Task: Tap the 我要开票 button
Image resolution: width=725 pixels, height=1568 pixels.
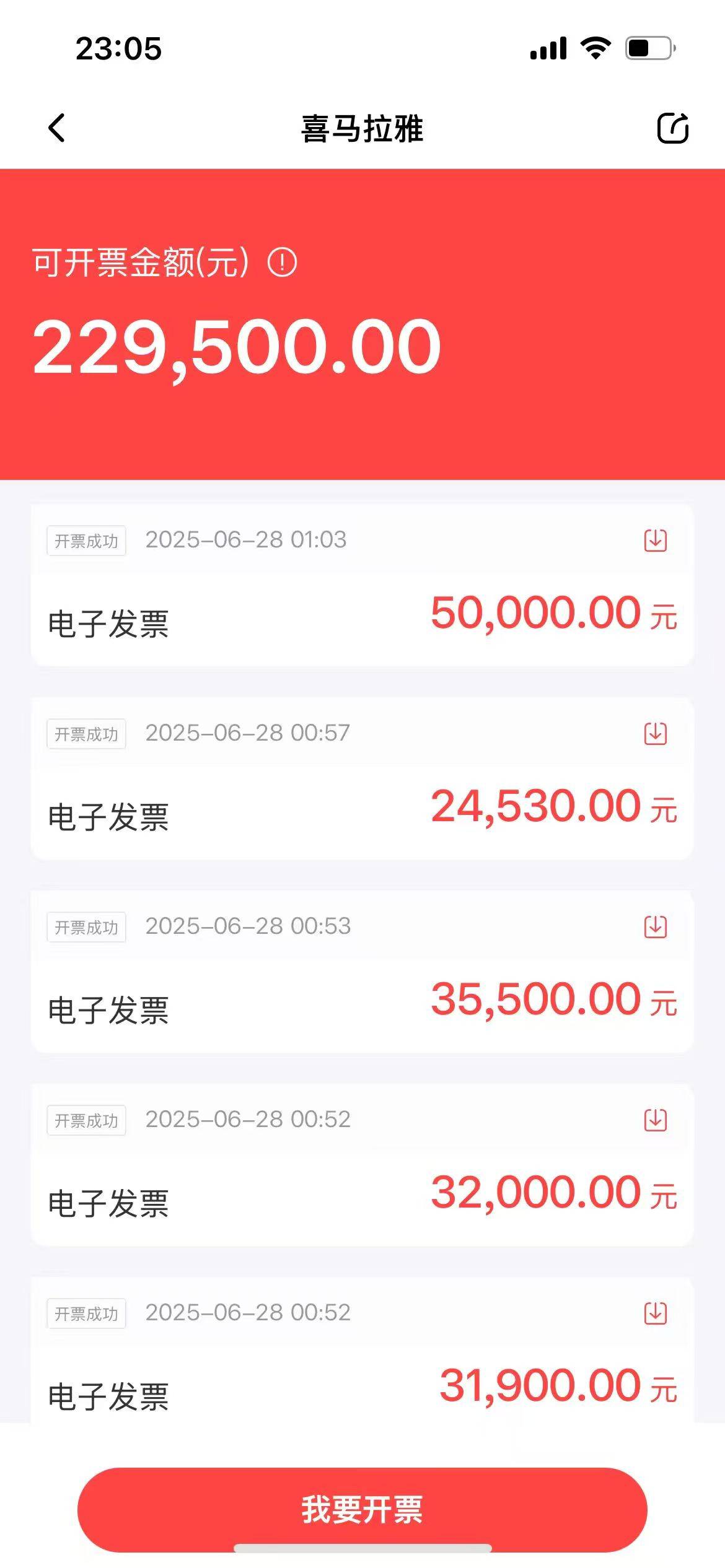Action: tap(362, 1509)
